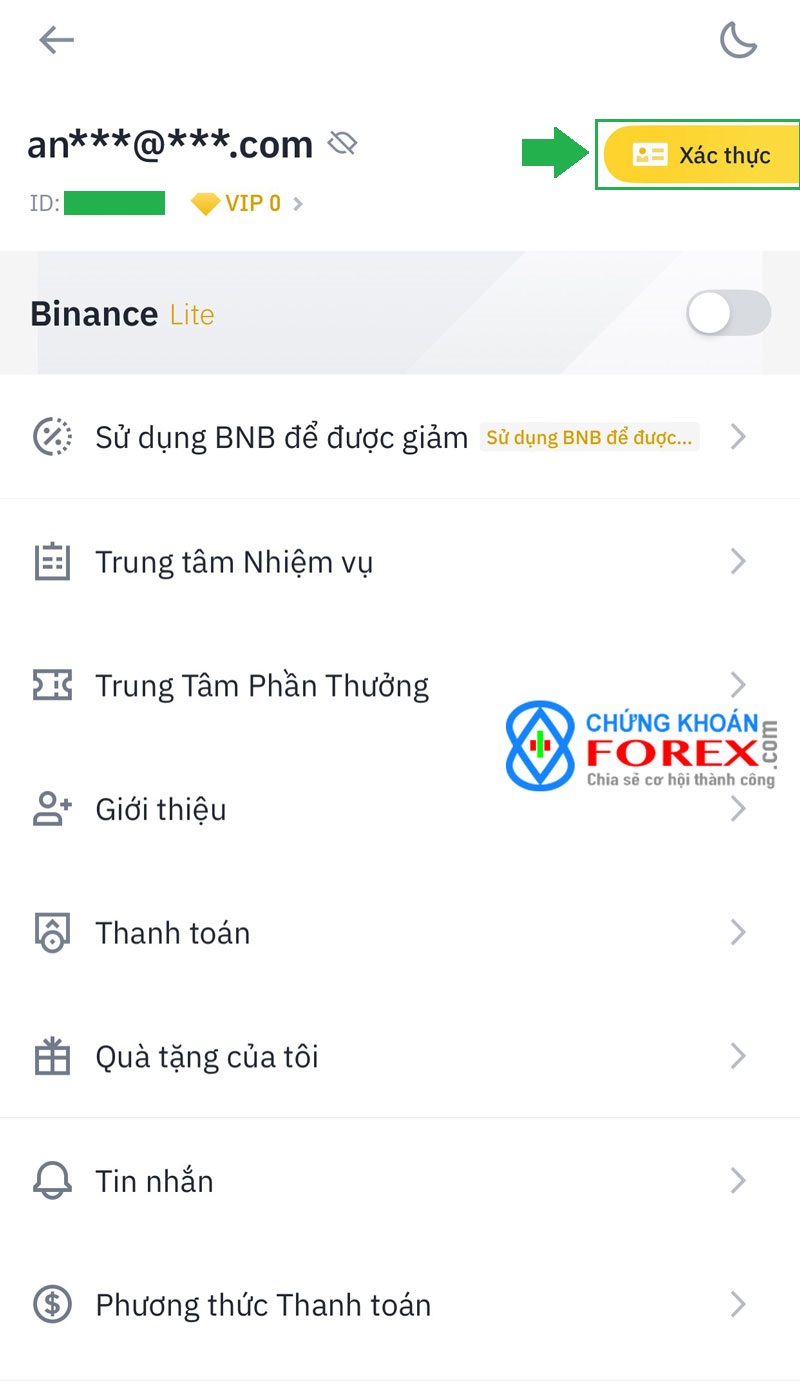
Task: Tap the Xác thực verification button
Action: click(701, 155)
